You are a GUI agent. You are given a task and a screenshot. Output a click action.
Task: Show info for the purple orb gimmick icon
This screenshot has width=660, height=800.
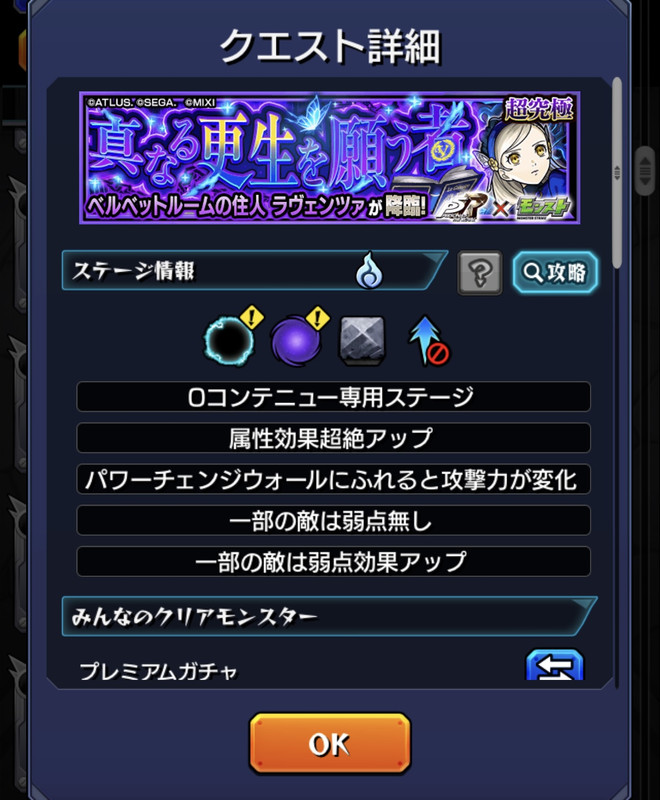(x=295, y=341)
